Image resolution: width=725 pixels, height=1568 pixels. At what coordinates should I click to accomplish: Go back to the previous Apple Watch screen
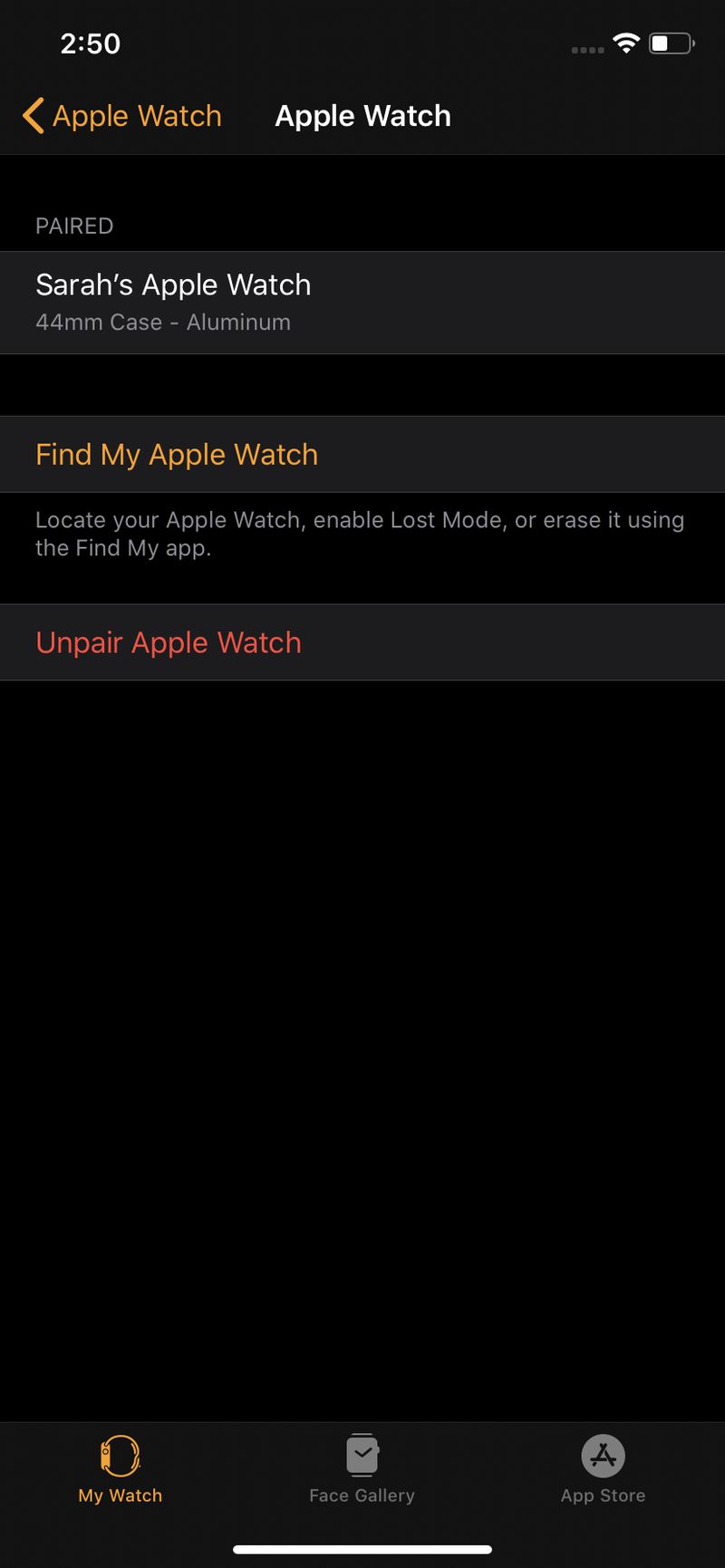tap(122, 116)
